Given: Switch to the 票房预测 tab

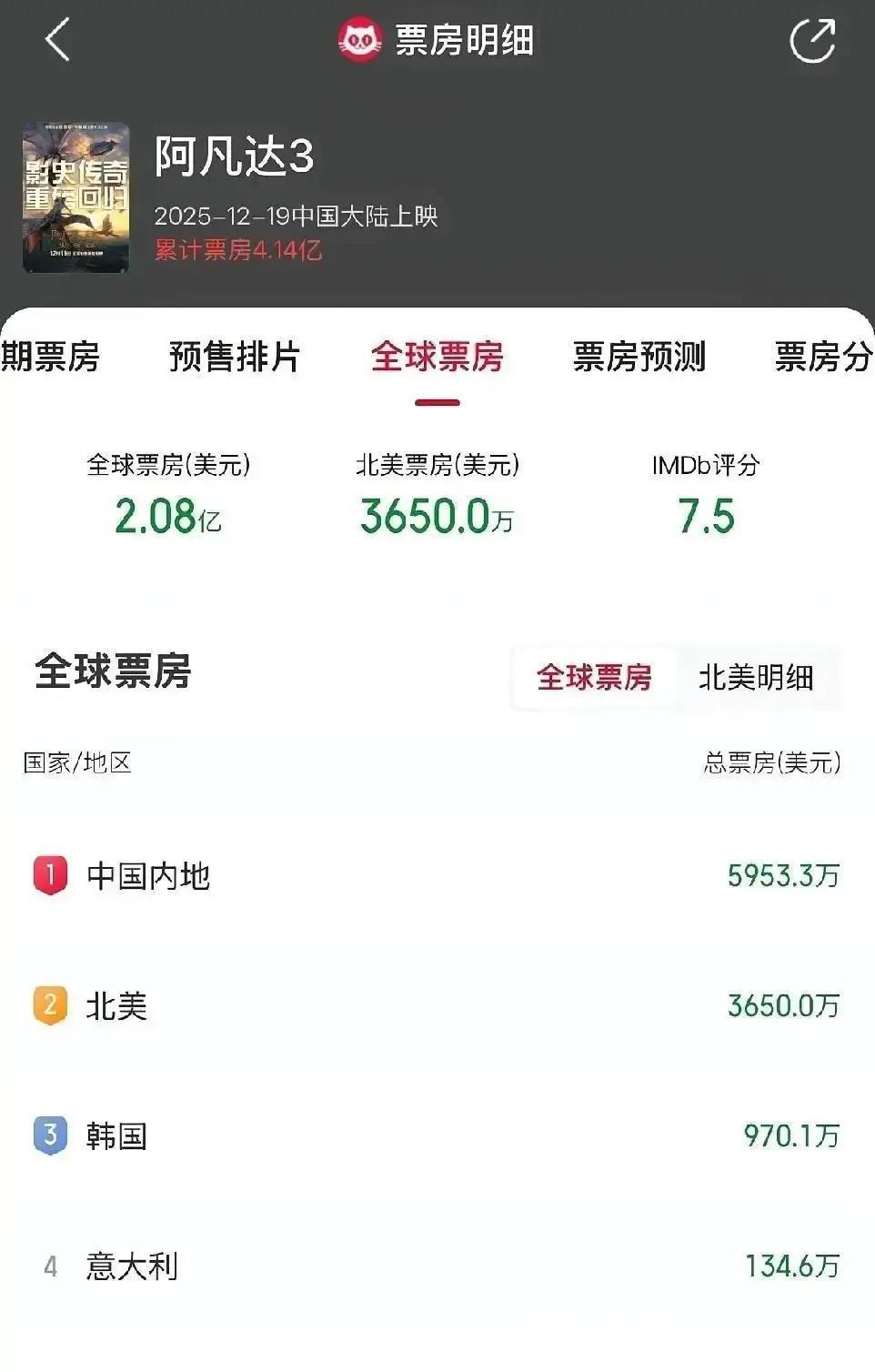Looking at the screenshot, I should [x=639, y=358].
